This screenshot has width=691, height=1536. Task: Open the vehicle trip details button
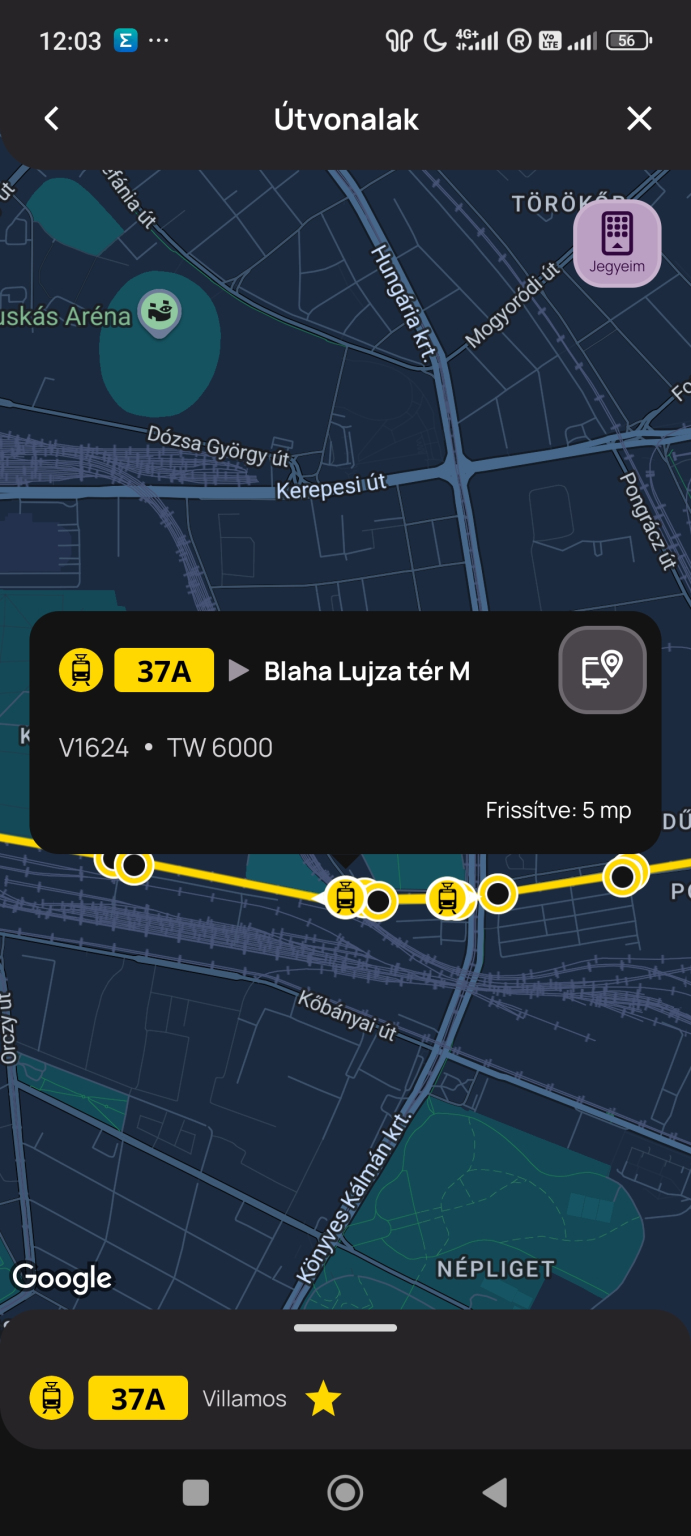(x=602, y=669)
